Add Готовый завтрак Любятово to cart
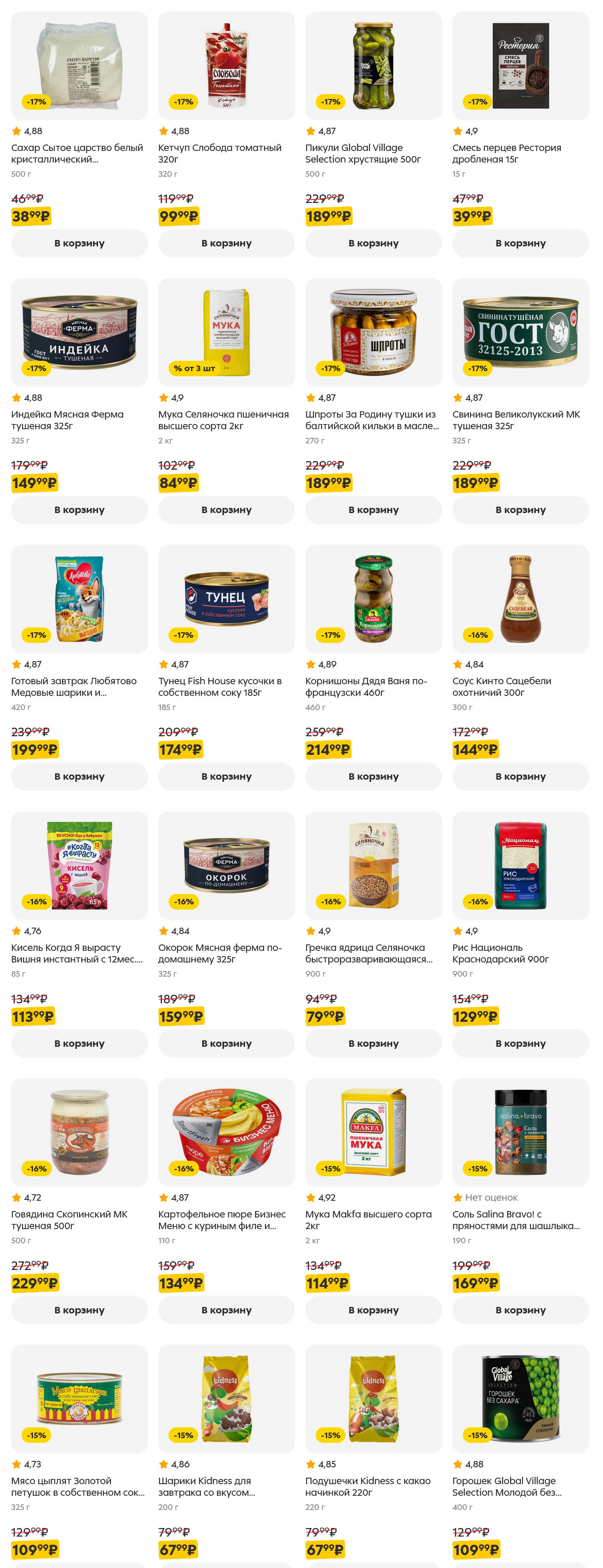 (79, 776)
